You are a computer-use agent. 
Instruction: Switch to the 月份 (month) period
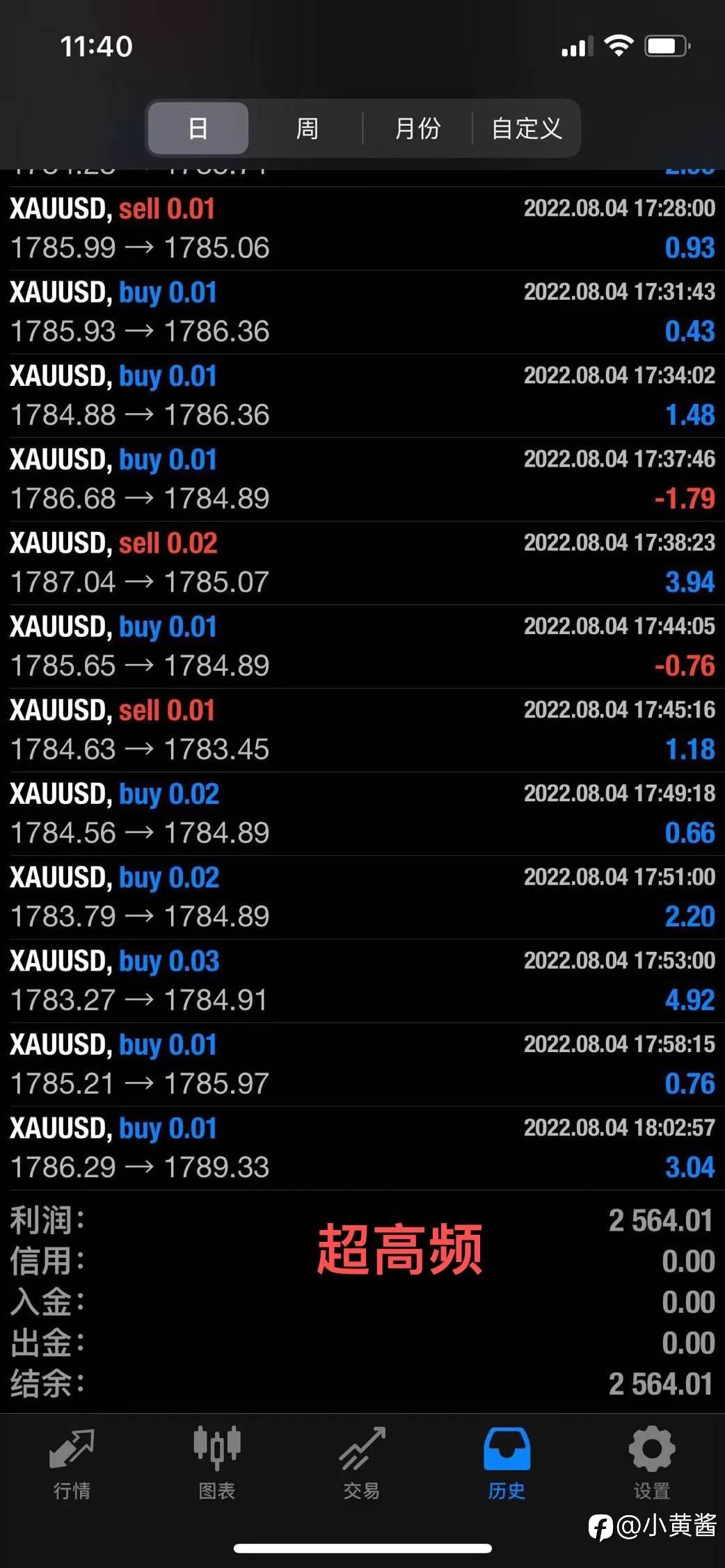tap(417, 128)
